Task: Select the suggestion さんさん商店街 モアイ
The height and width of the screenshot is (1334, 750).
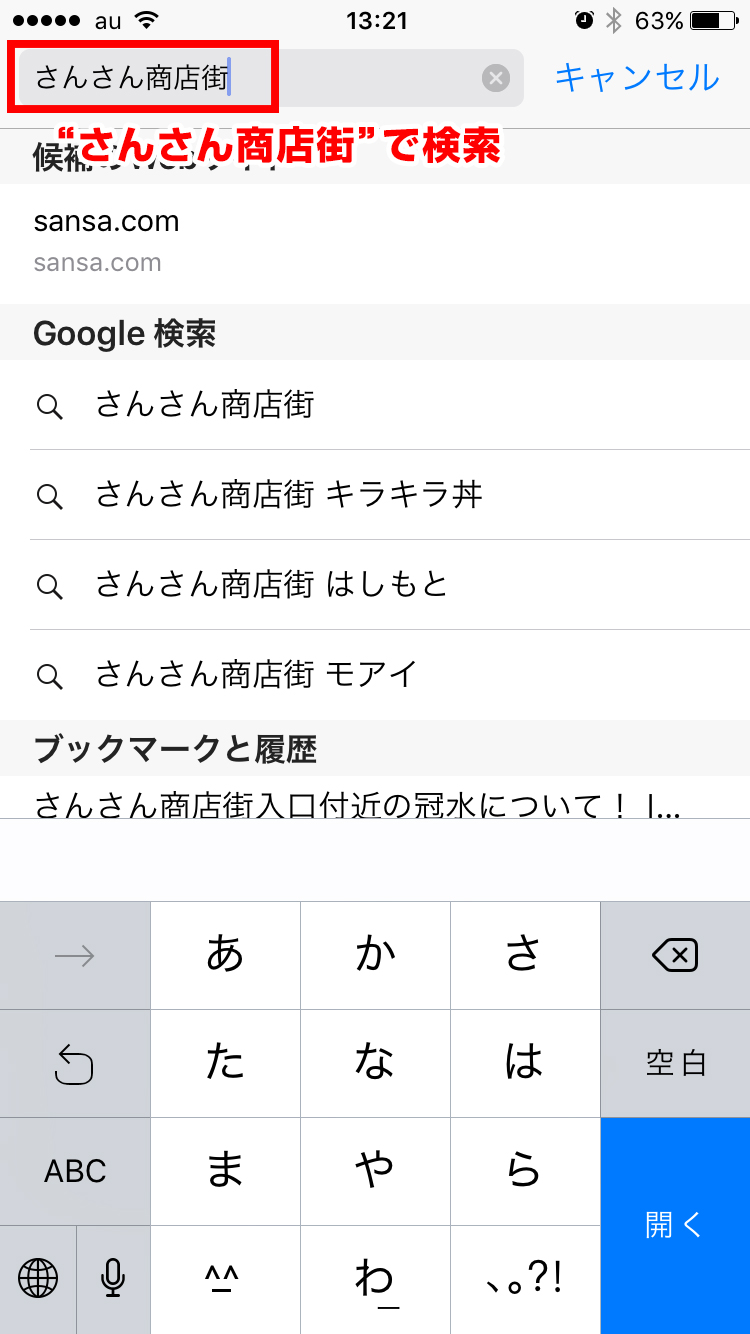Action: pyautogui.click(x=375, y=675)
